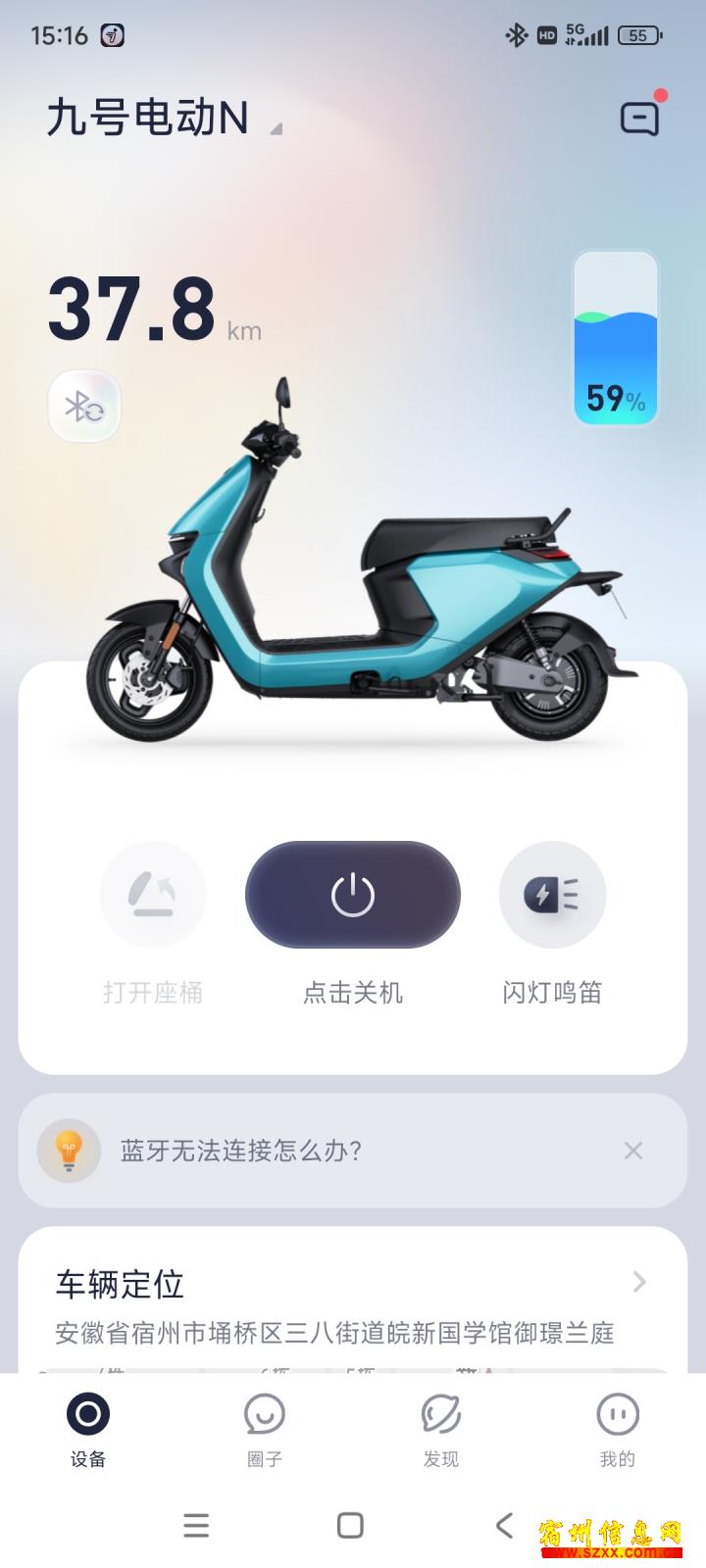Select the 设备 tab
Viewport: 706px width, 1568px height.
point(88,1431)
